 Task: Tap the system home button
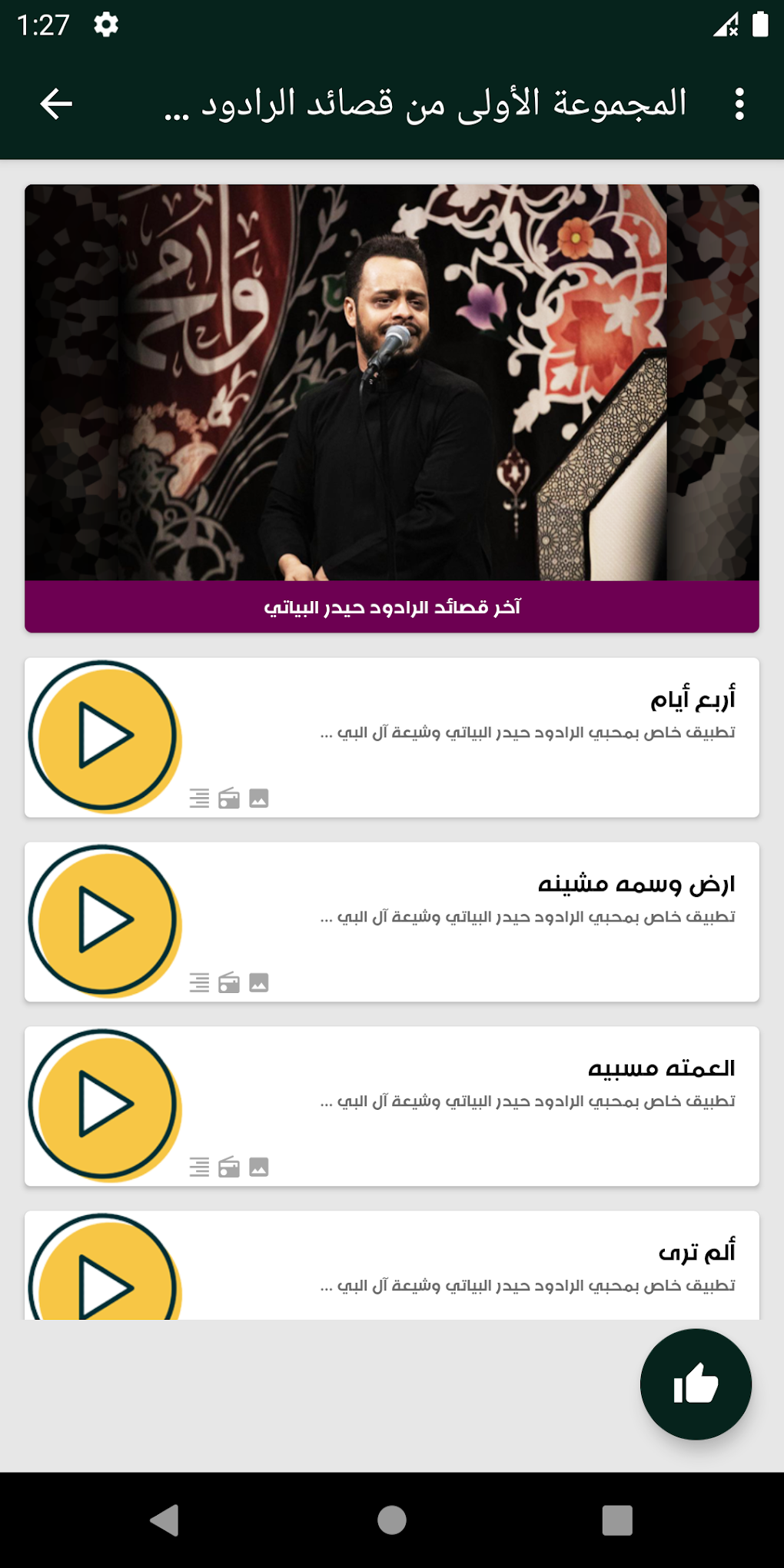(x=392, y=1520)
